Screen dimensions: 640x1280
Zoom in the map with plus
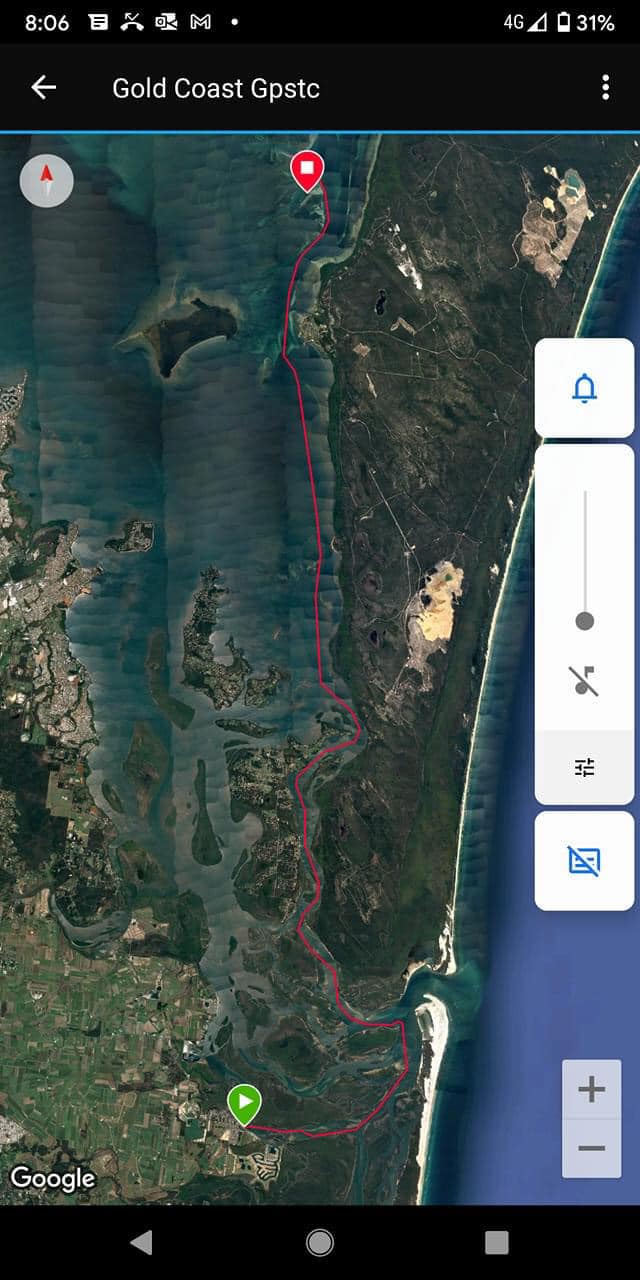(592, 1089)
